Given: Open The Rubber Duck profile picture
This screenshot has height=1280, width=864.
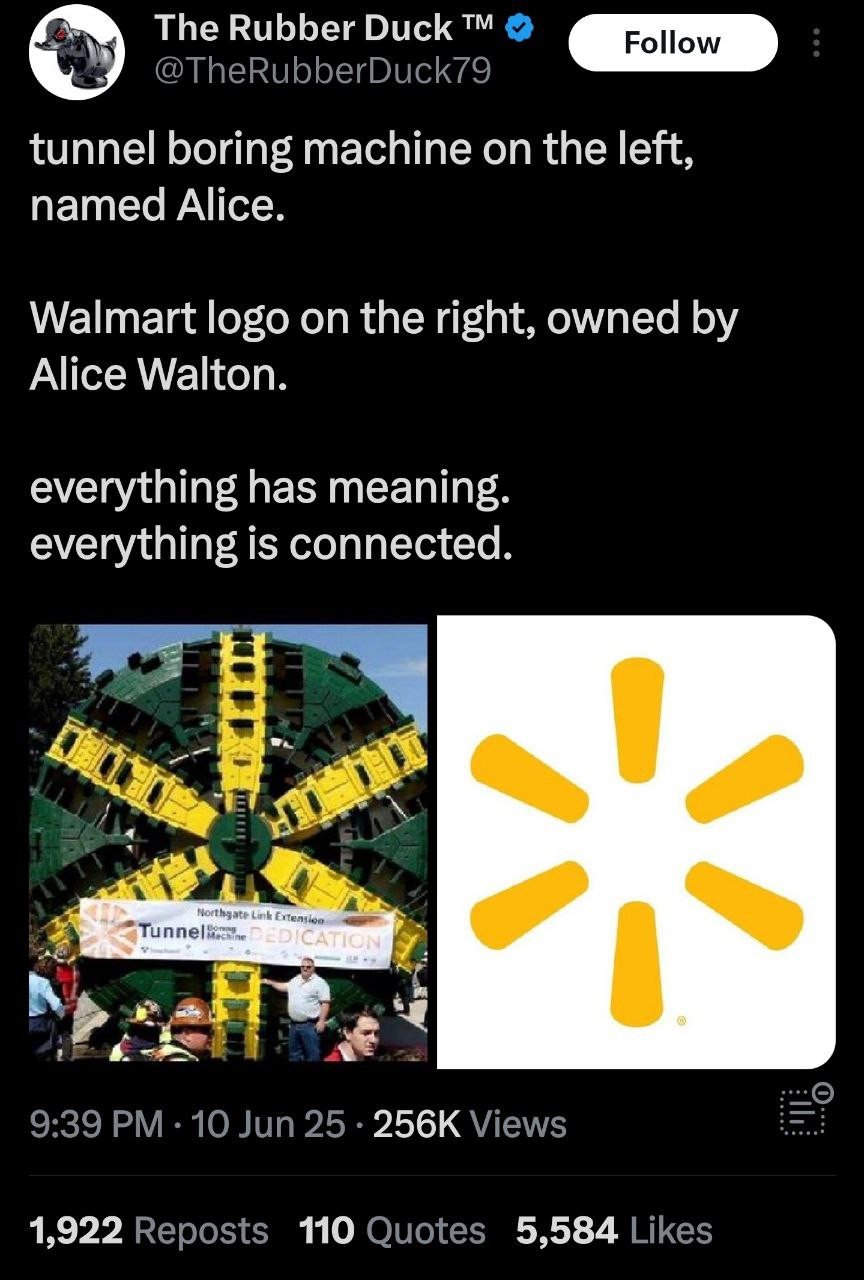Looking at the screenshot, I should point(74,50).
